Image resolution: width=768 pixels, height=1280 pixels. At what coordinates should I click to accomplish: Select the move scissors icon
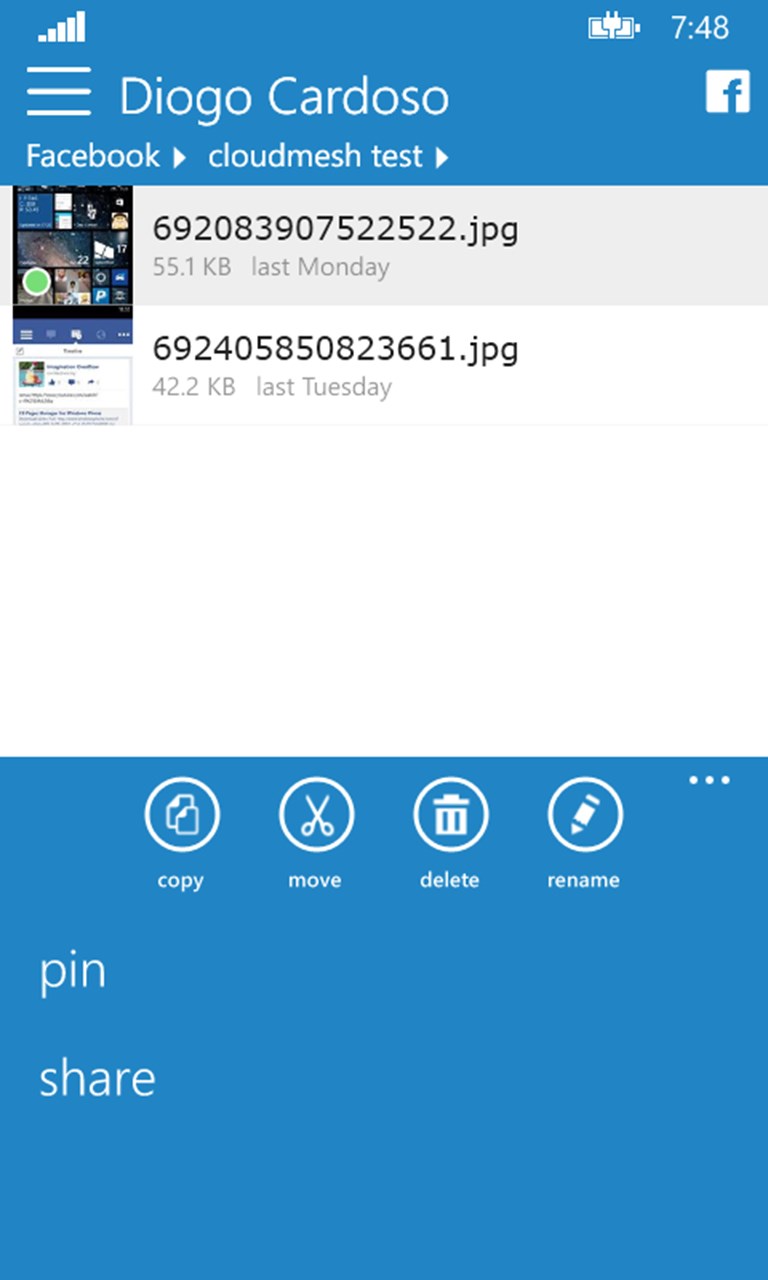pyautogui.click(x=315, y=813)
